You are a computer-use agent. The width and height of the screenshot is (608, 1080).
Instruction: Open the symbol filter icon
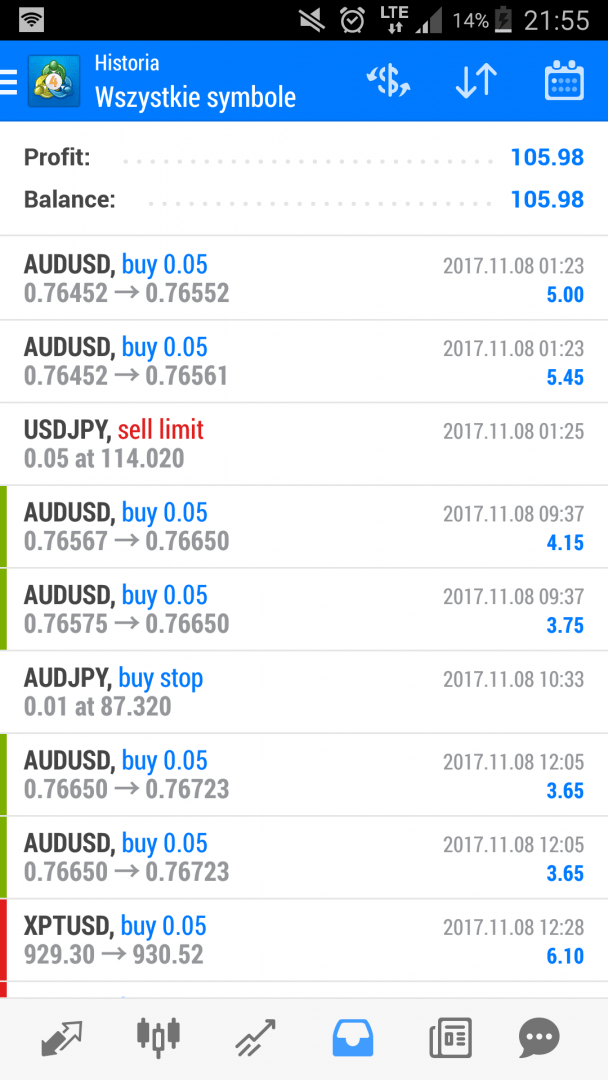(x=388, y=81)
